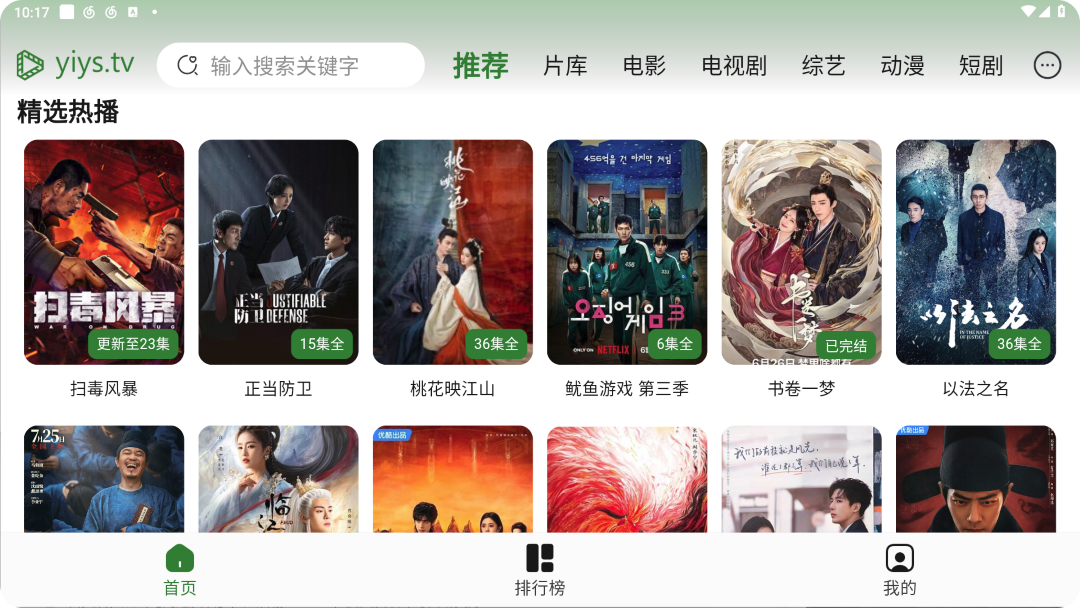1080x608 pixels.
Task: Switch to the 电影 tab
Action: (x=644, y=66)
